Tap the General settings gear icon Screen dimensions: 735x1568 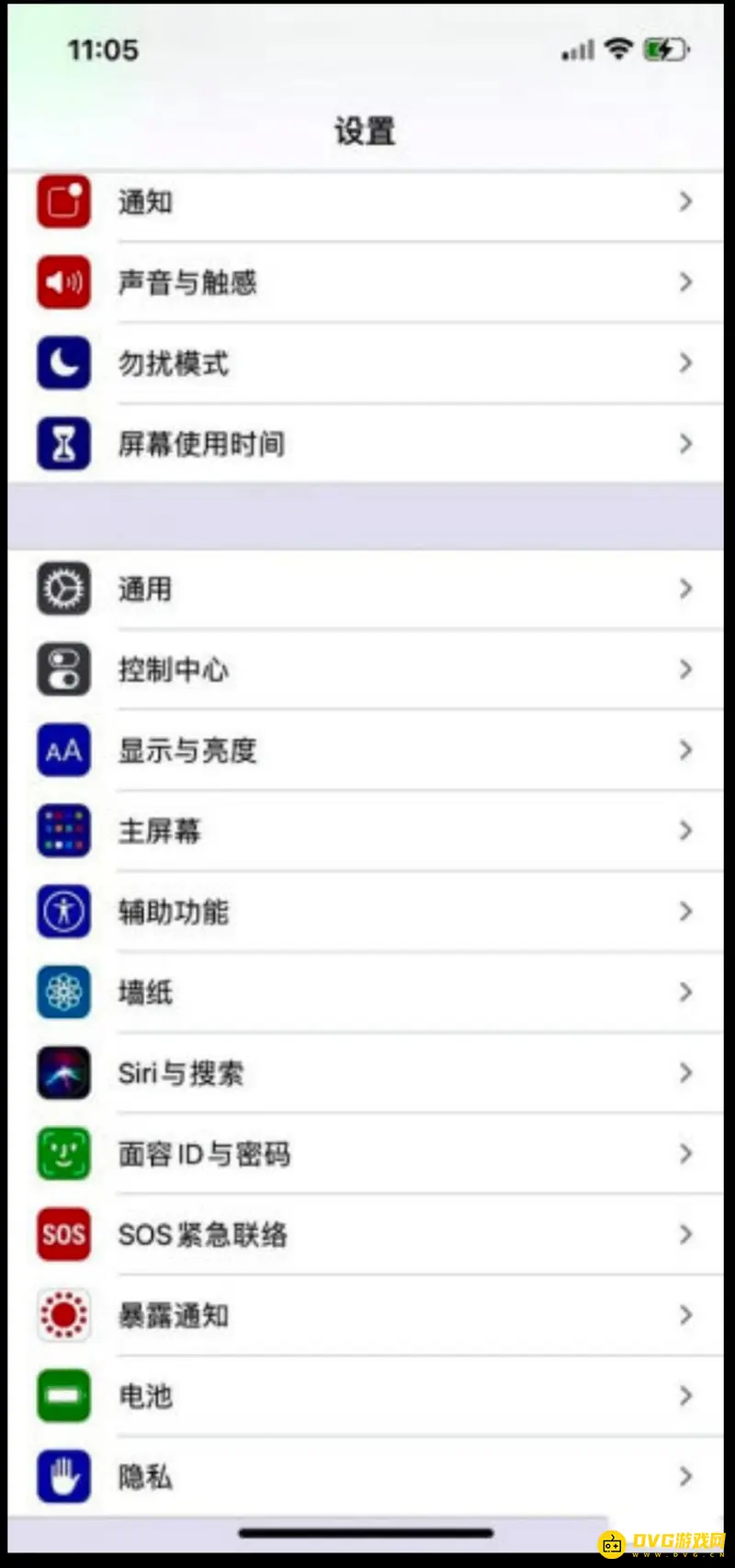[62, 589]
